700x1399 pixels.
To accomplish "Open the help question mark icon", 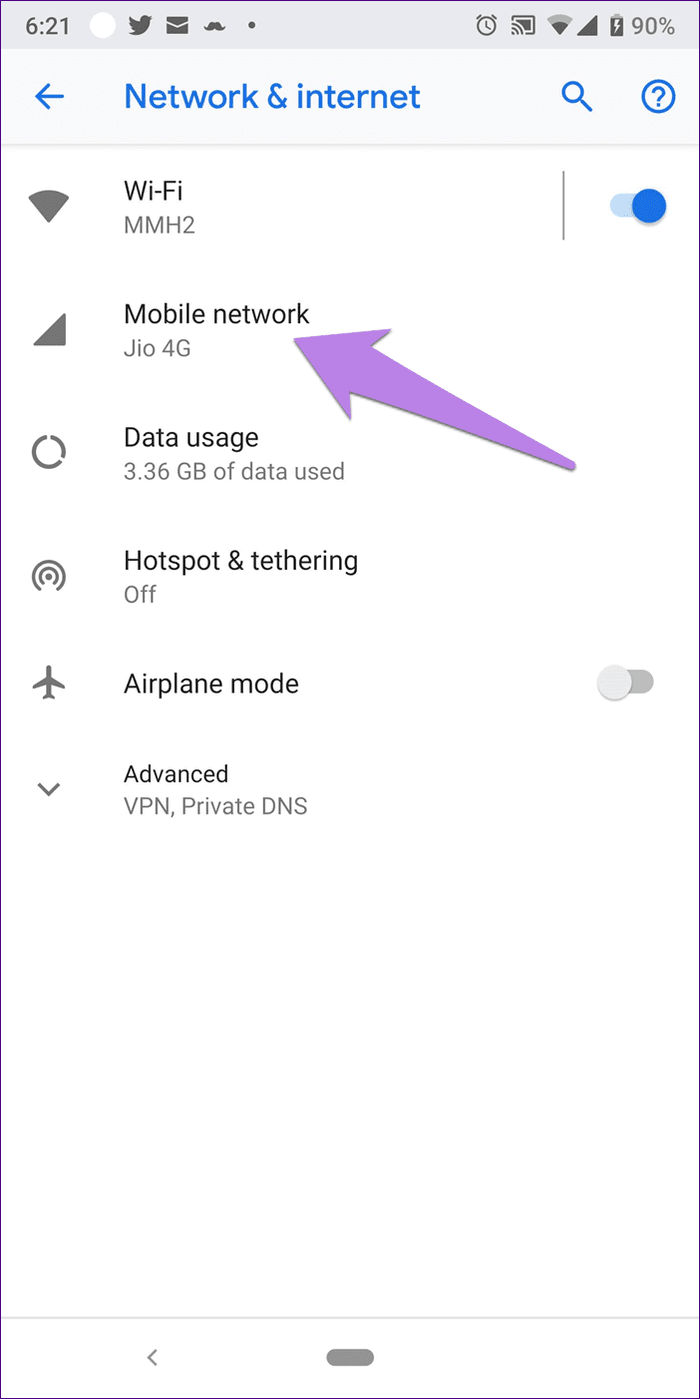I will 657,97.
